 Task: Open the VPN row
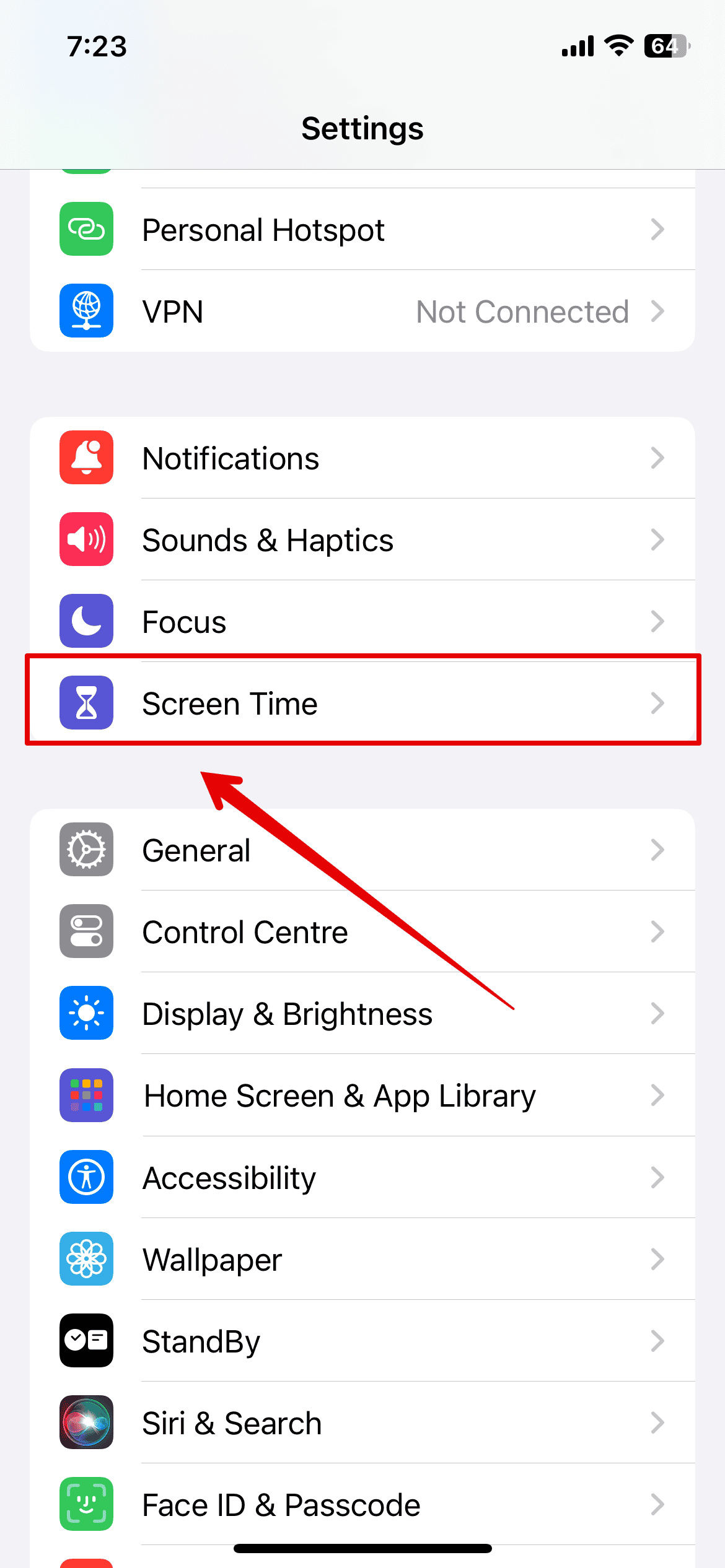click(x=362, y=311)
